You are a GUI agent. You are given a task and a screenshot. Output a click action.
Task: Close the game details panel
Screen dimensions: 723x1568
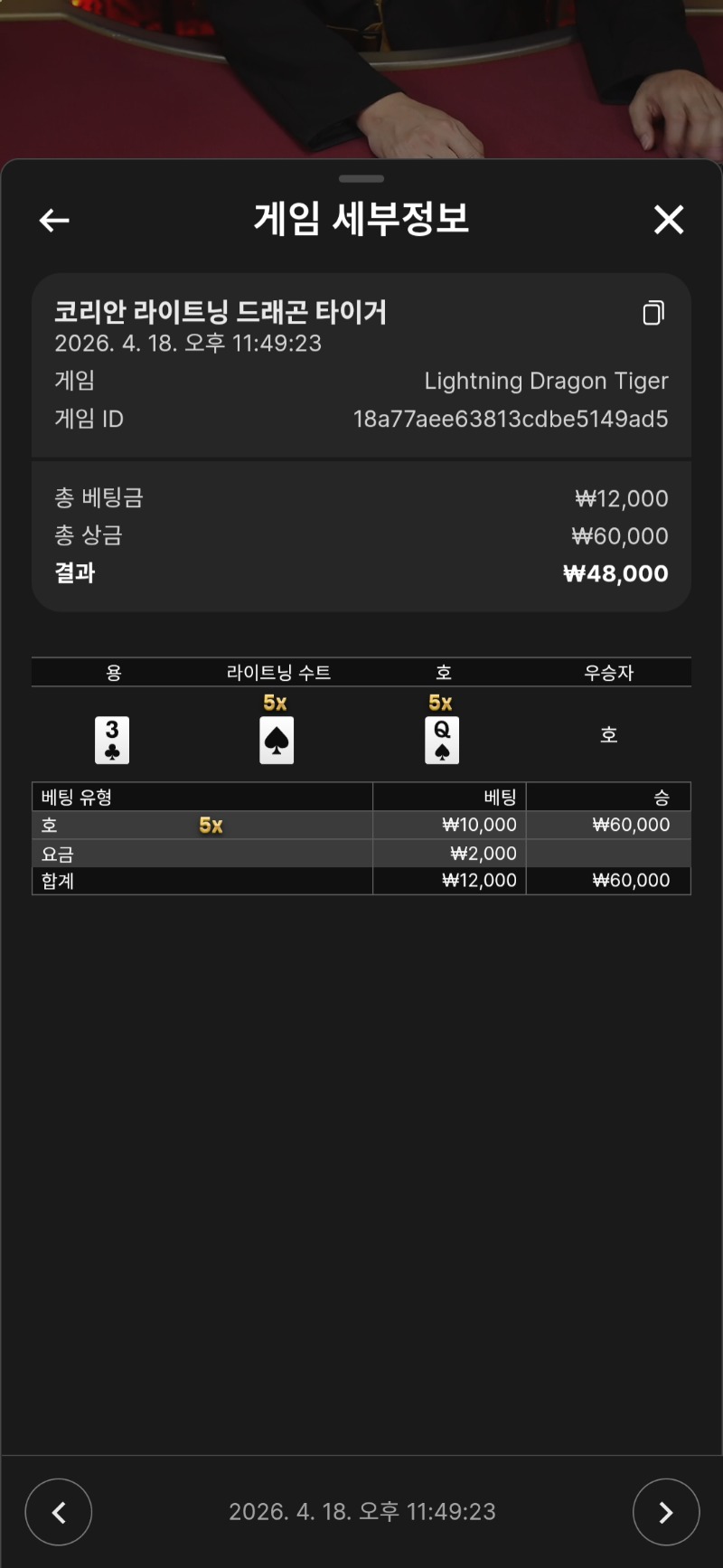point(669,220)
